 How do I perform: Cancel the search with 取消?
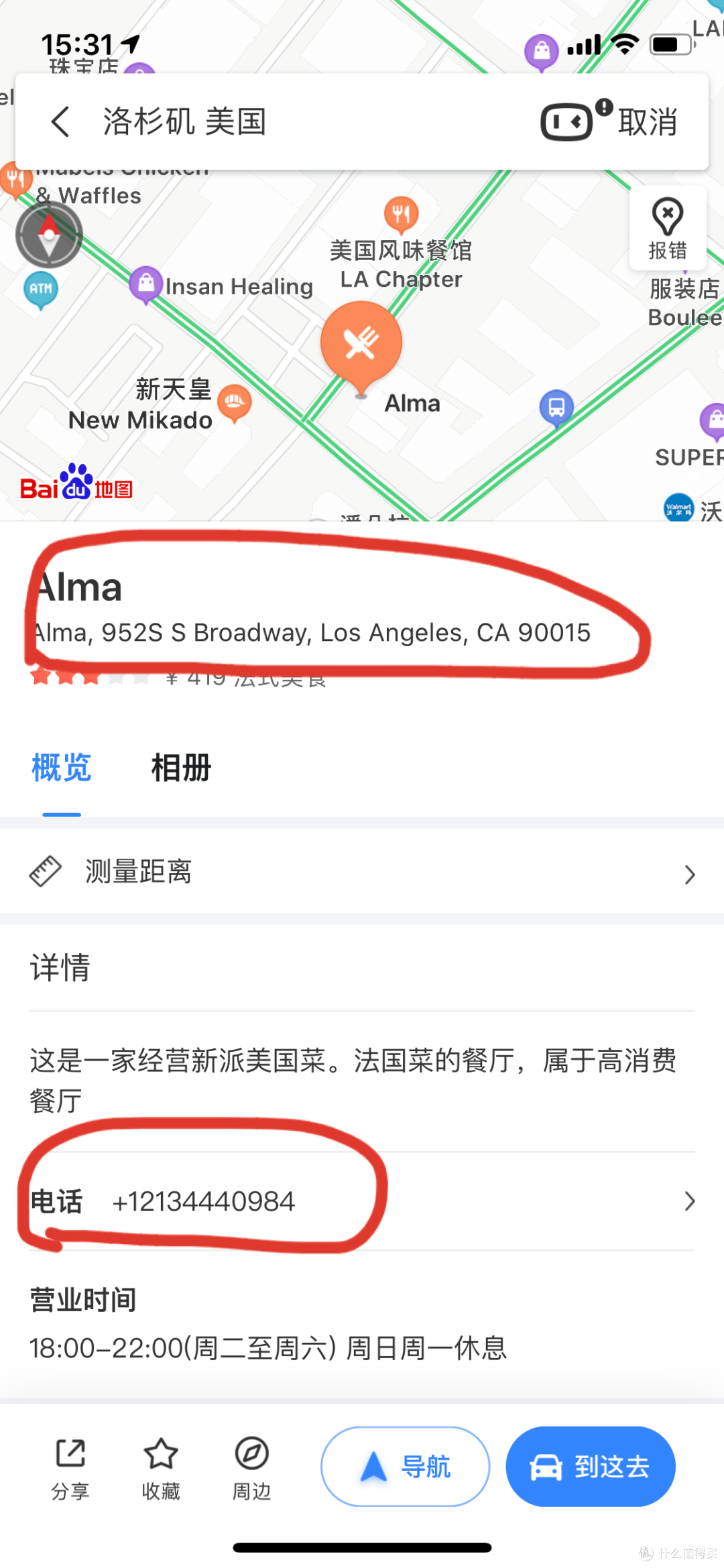[x=648, y=122]
